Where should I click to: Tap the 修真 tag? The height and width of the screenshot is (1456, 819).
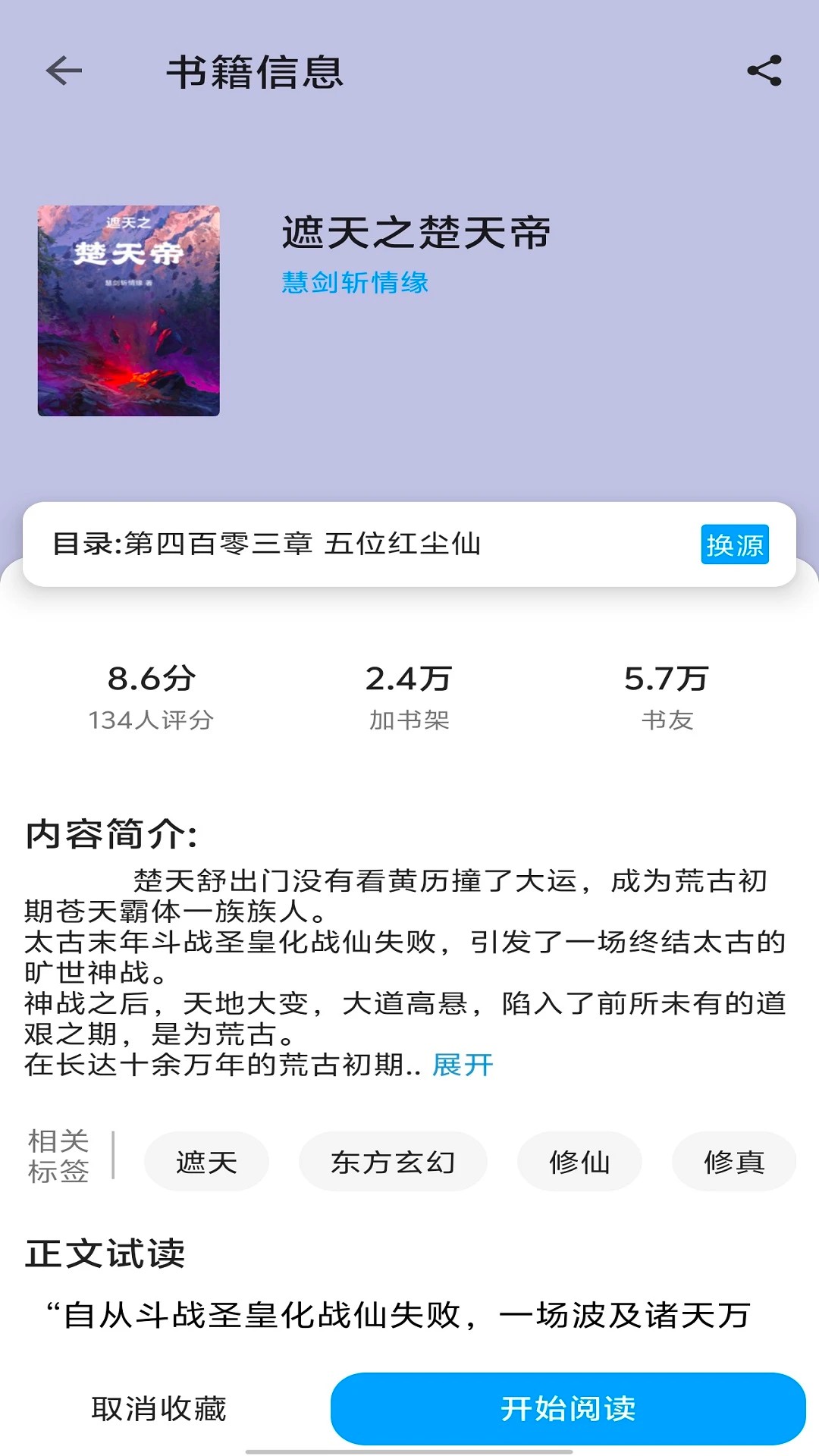coord(733,1162)
